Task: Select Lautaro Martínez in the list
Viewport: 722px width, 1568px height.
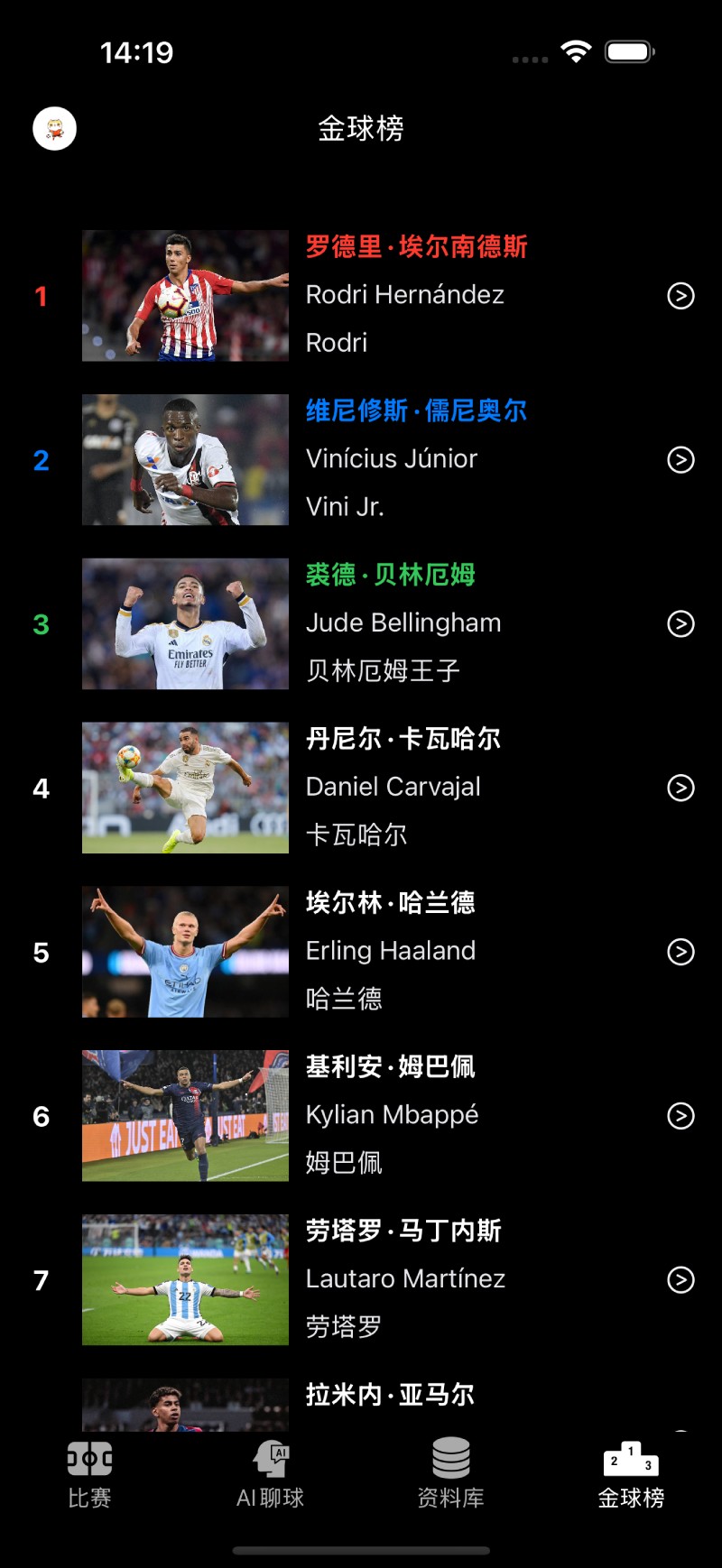Action: tap(404, 1279)
